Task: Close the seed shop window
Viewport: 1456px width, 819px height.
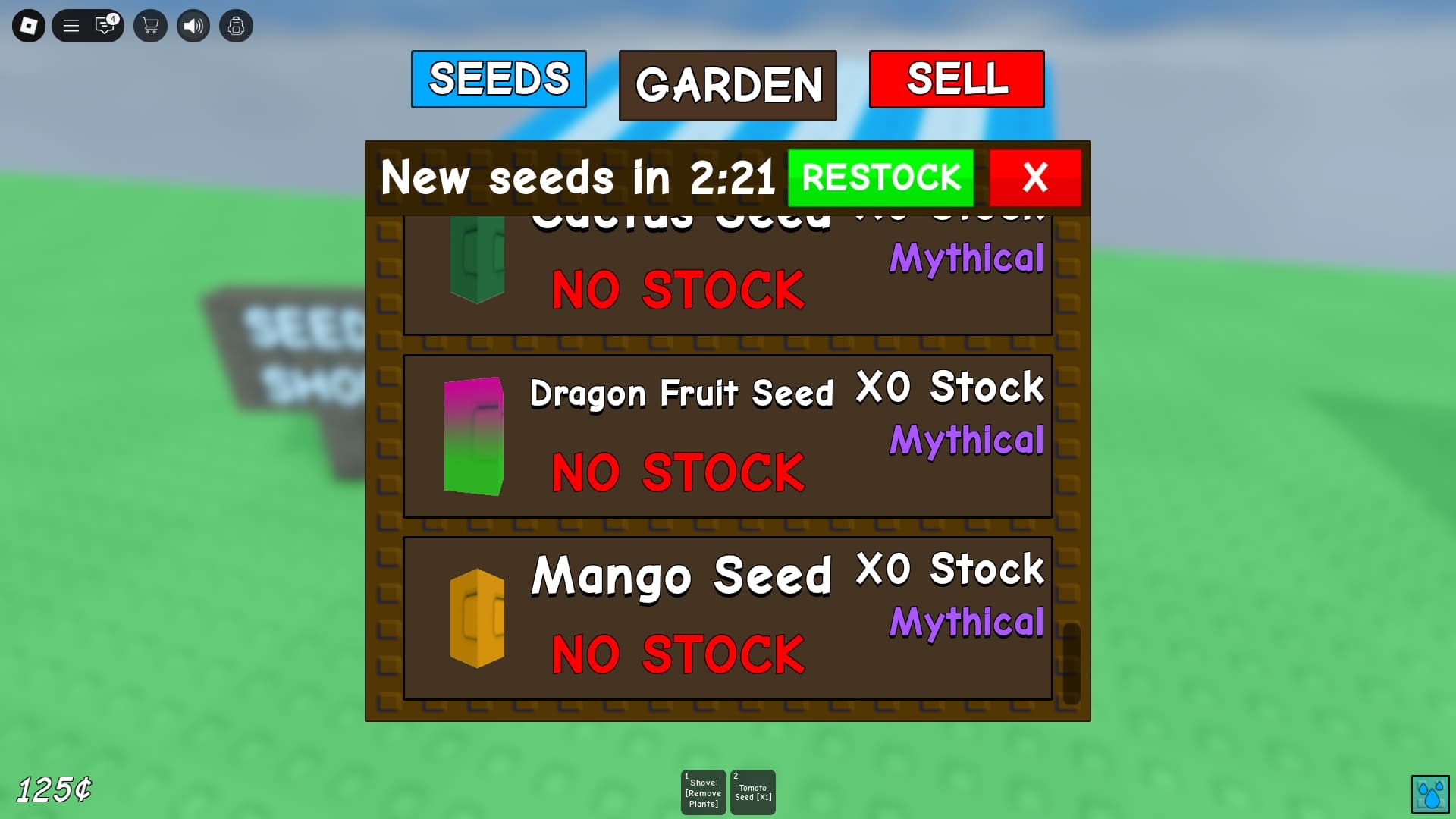Action: 1034,178
